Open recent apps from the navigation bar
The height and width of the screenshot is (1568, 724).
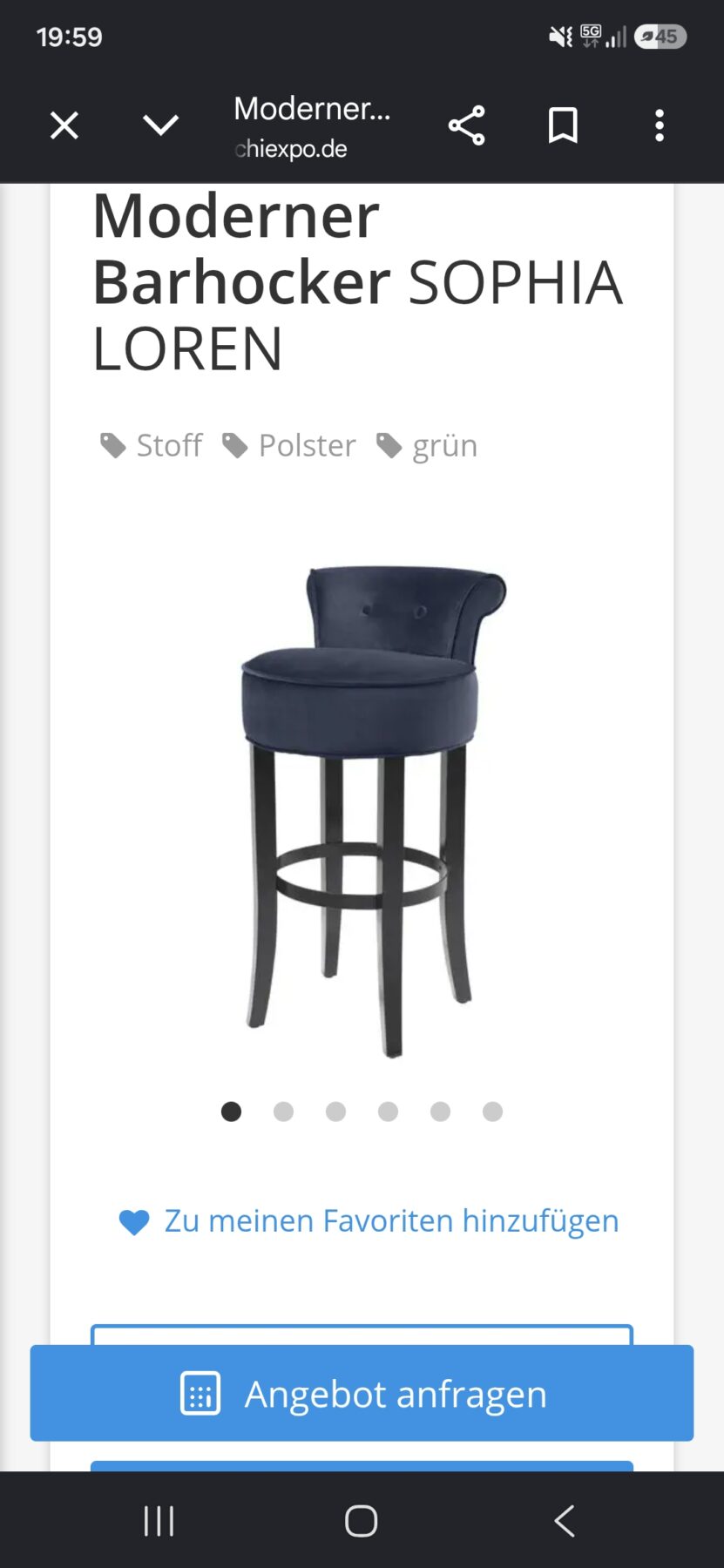[x=159, y=1521]
